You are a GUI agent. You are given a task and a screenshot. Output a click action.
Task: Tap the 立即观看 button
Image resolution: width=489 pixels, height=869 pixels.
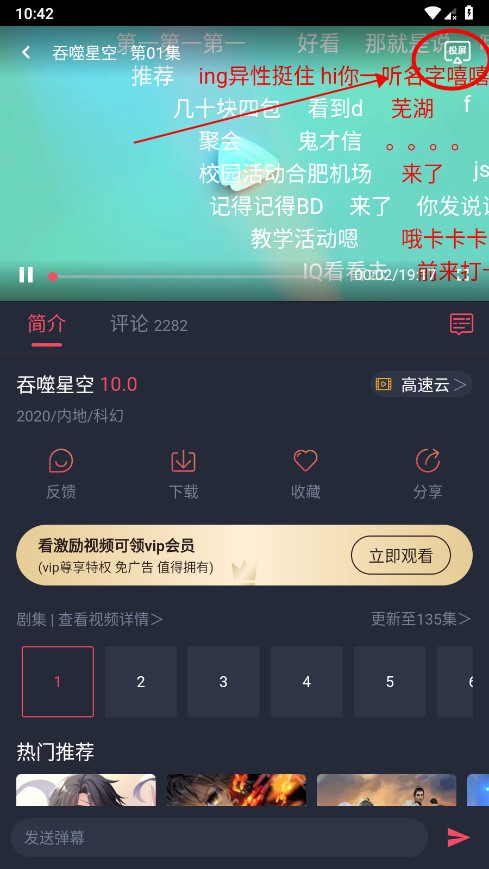click(x=401, y=555)
